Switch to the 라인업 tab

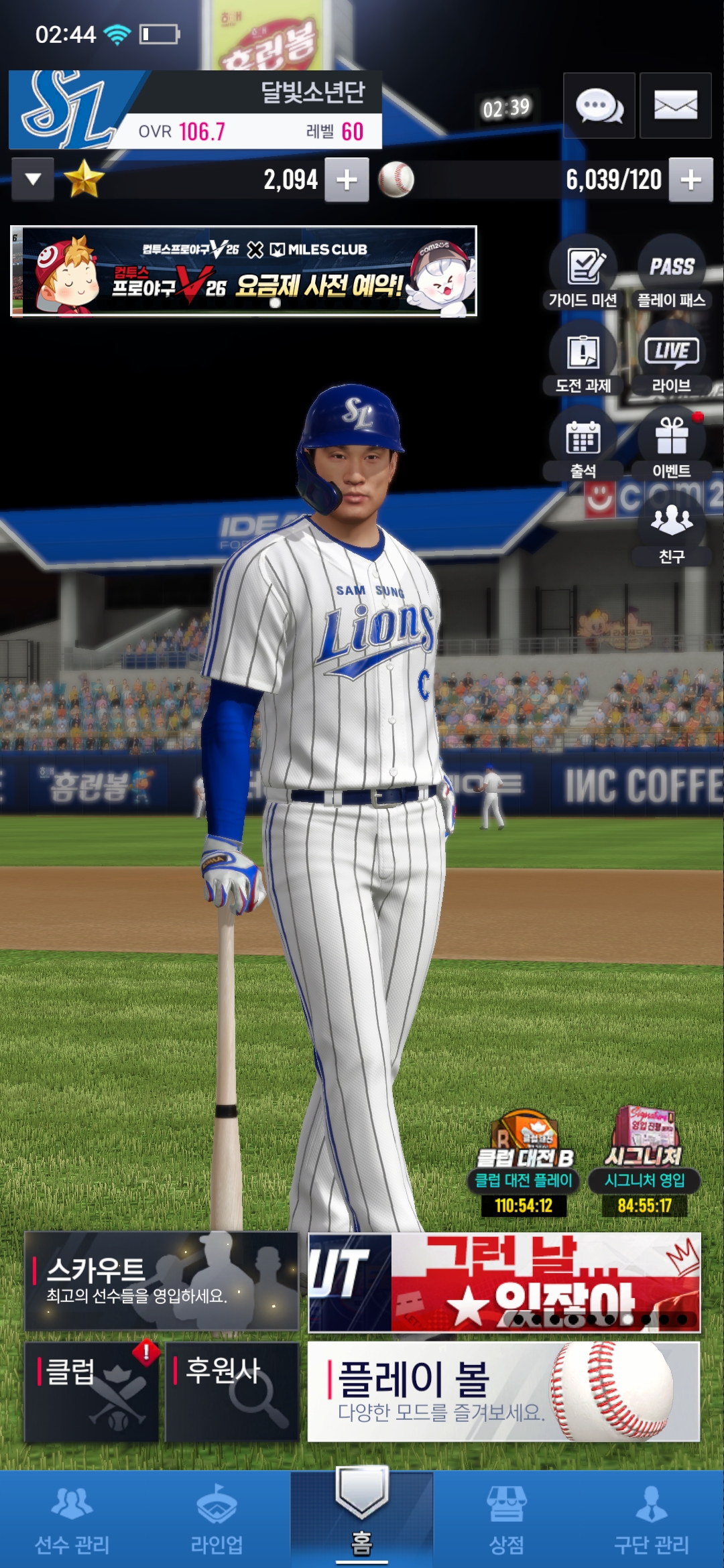[217, 1519]
